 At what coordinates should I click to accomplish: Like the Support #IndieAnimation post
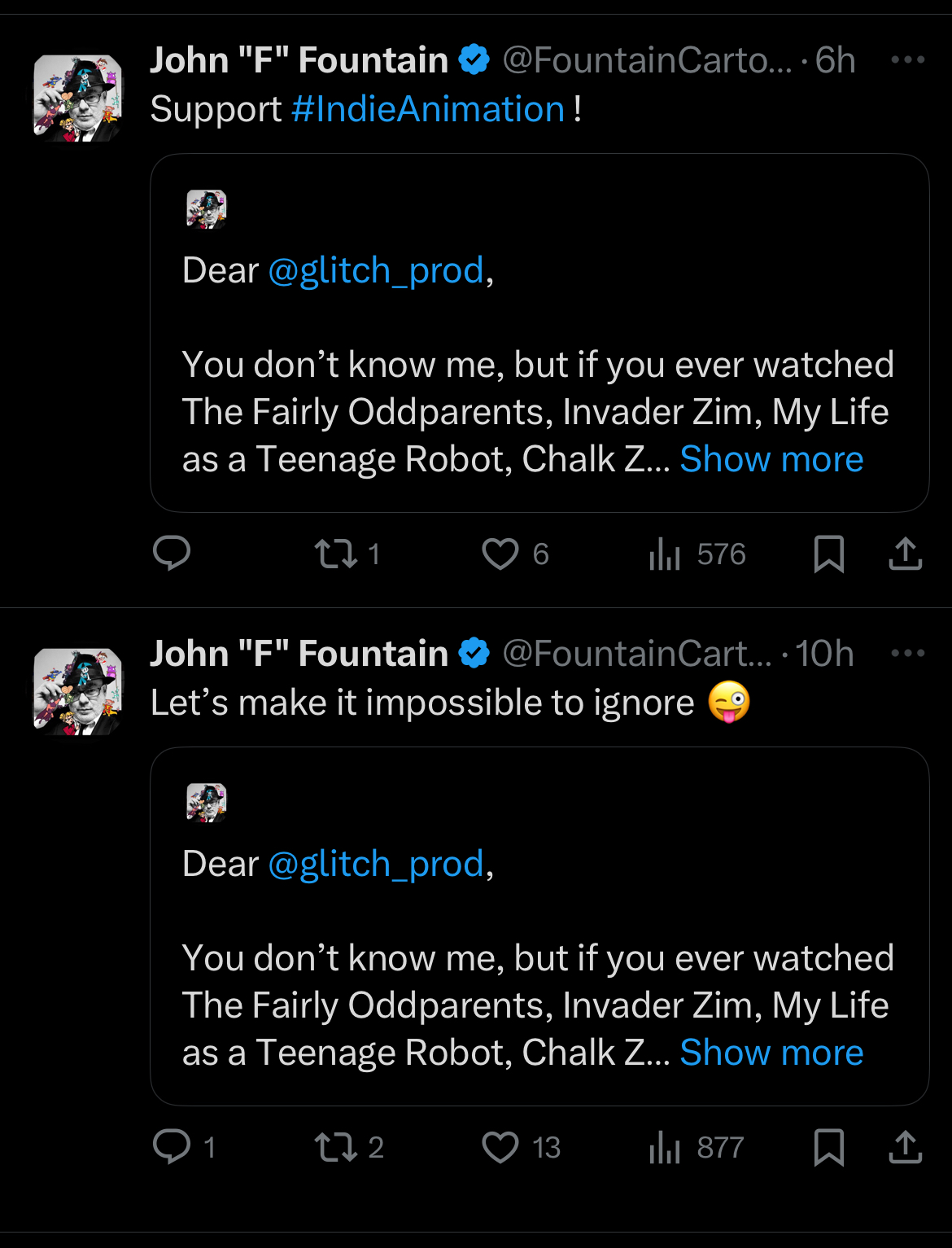coord(500,554)
